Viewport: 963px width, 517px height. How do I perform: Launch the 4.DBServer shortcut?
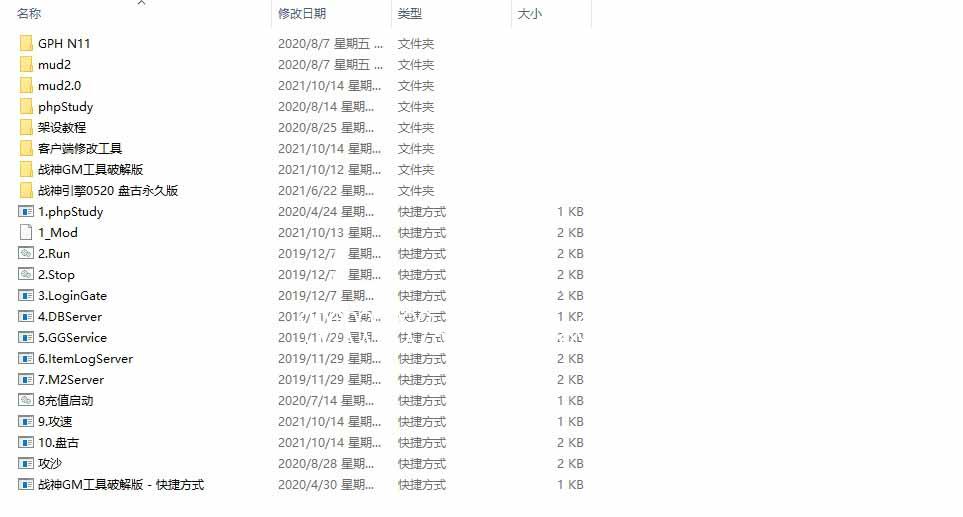[69, 317]
